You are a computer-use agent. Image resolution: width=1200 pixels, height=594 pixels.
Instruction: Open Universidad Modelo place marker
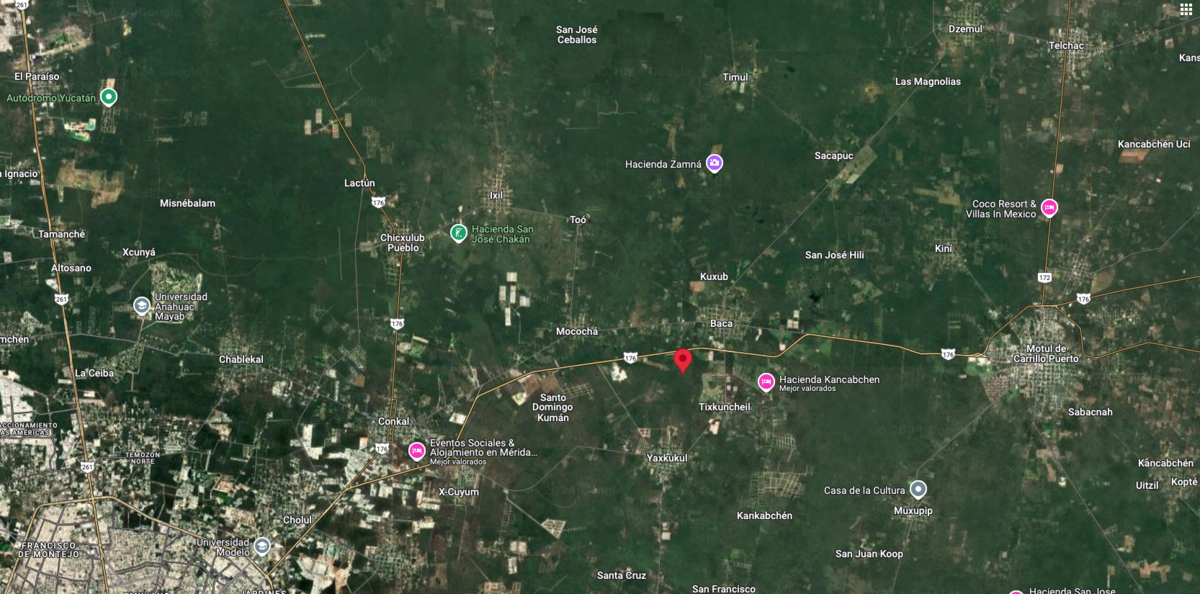[x=262, y=546]
